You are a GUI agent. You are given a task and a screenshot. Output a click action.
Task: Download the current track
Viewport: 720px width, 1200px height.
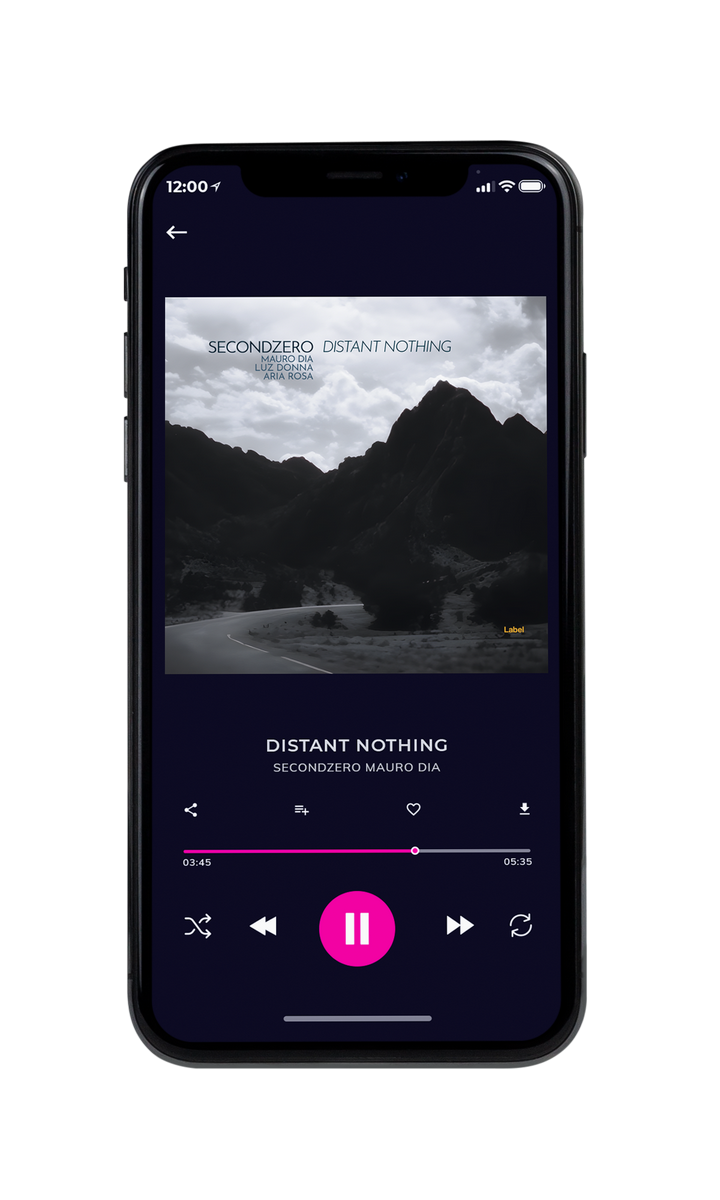[524, 810]
